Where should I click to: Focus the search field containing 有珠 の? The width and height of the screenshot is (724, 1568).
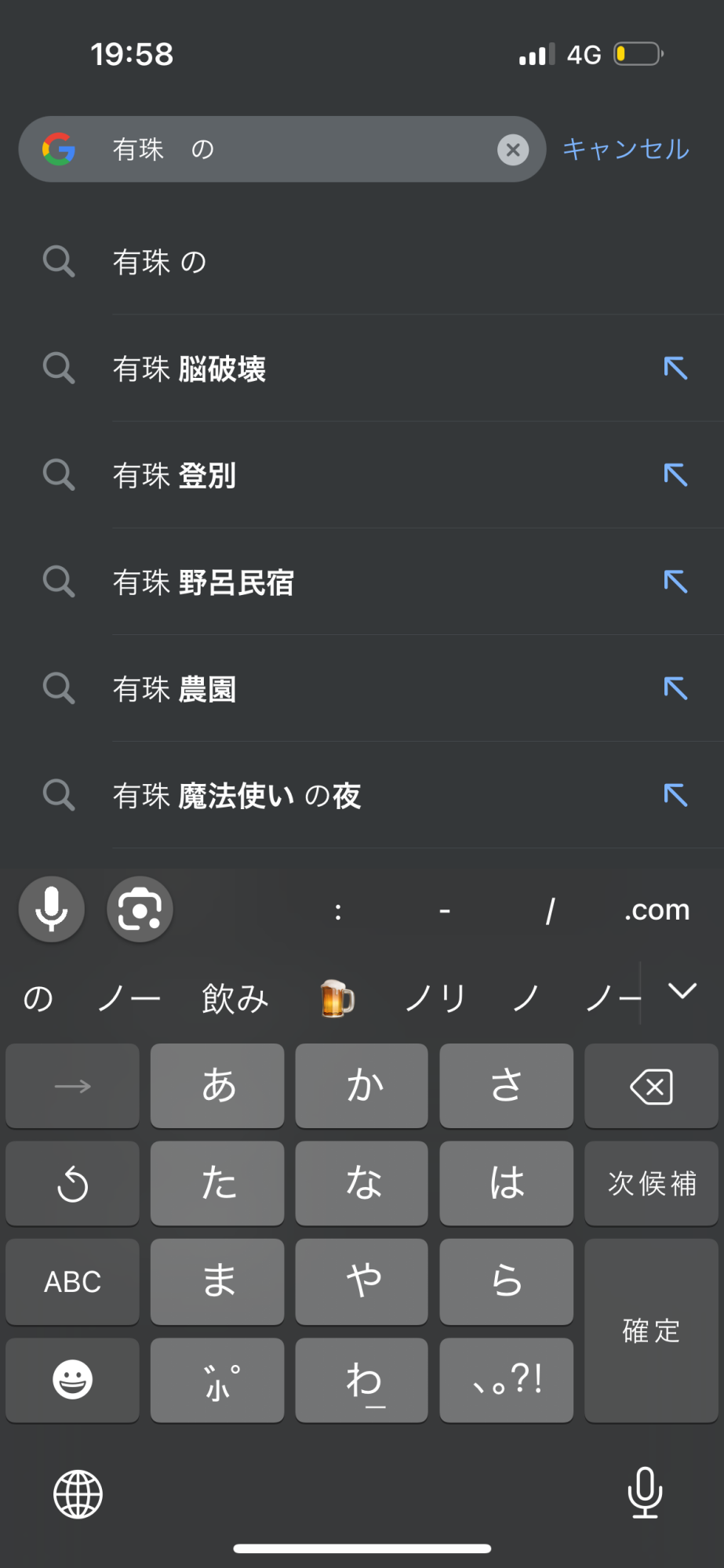pos(298,149)
